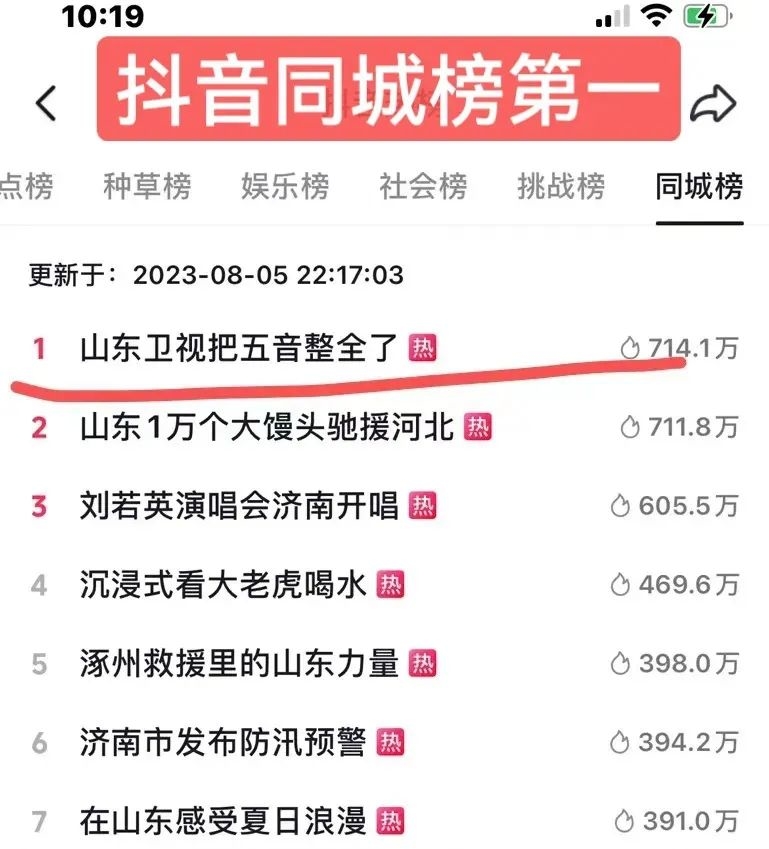The image size is (769, 849).
Task: Open the topic 沉浸式看大老虎喝水
Action: (x=225, y=582)
